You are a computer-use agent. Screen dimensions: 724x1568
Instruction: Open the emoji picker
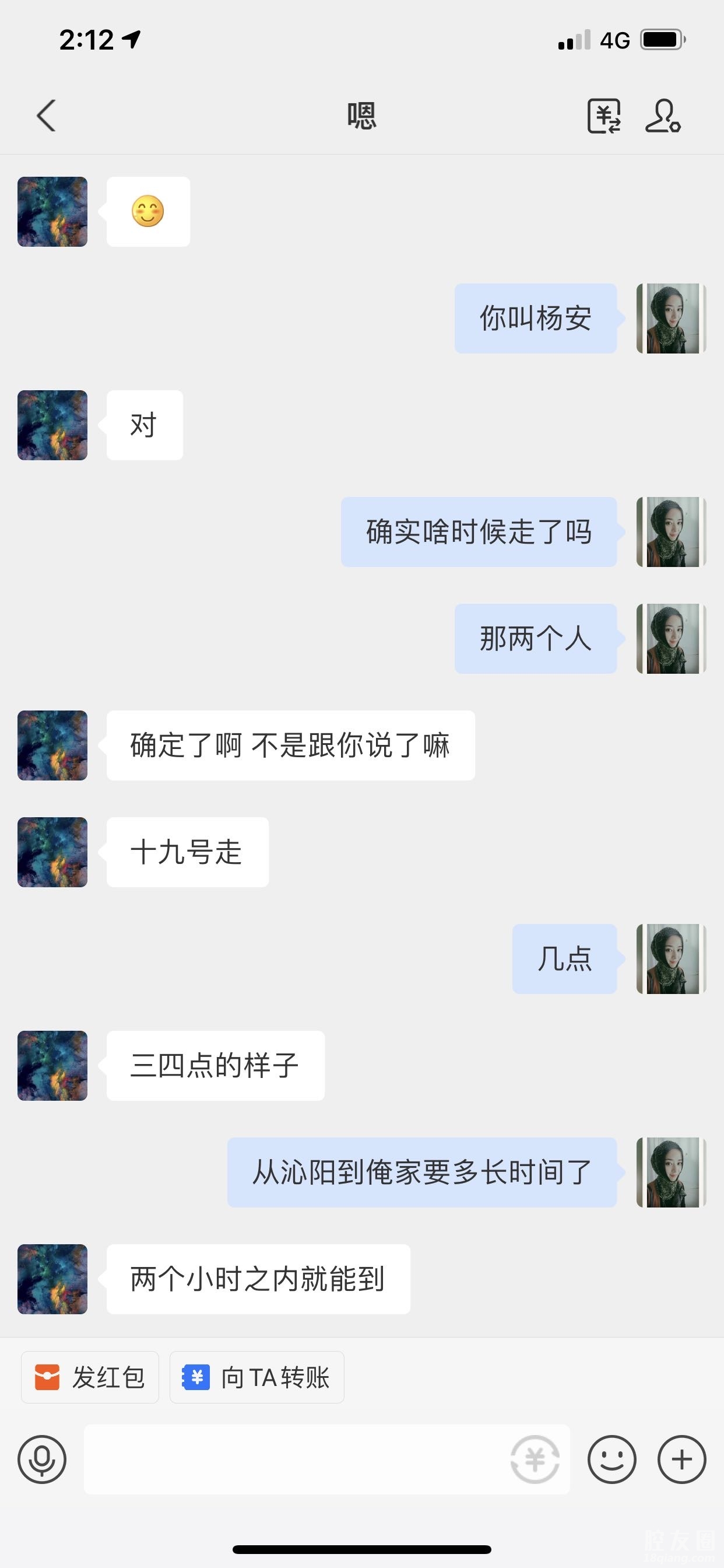pyautogui.click(x=611, y=1459)
